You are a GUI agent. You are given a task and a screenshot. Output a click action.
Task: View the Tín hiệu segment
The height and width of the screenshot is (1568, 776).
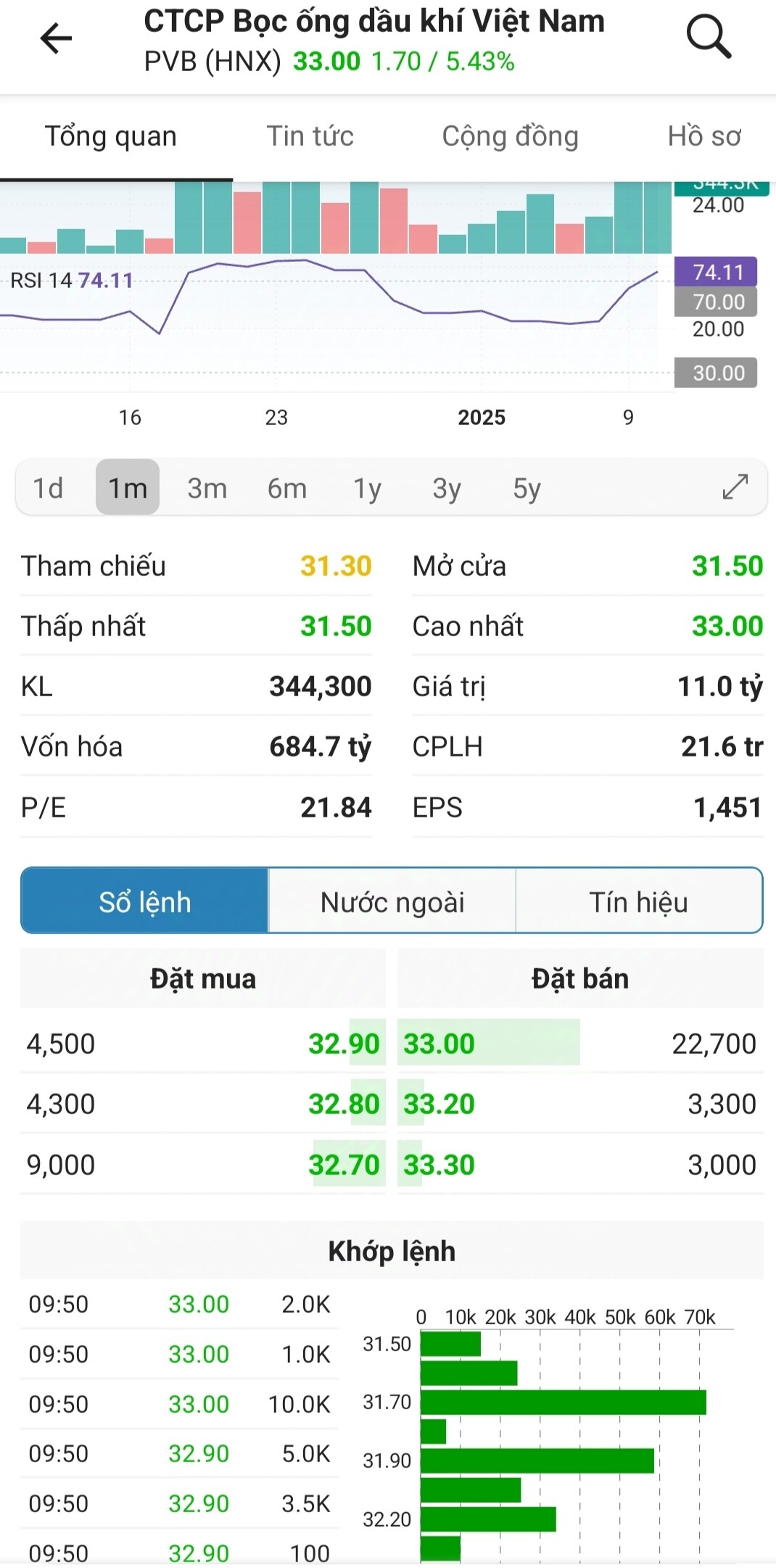(x=638, y=901)
